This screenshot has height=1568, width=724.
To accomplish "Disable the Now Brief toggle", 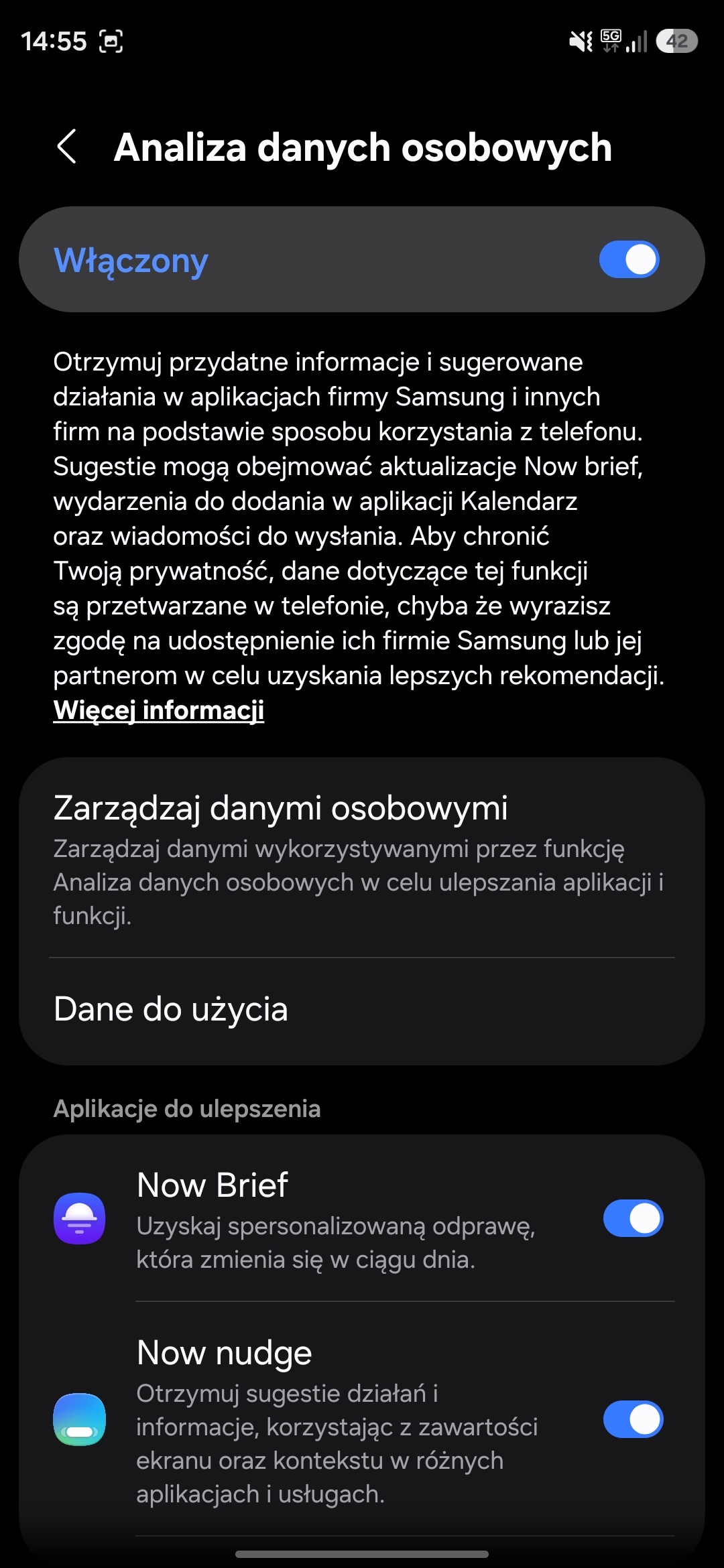I will pos(632,1219).
